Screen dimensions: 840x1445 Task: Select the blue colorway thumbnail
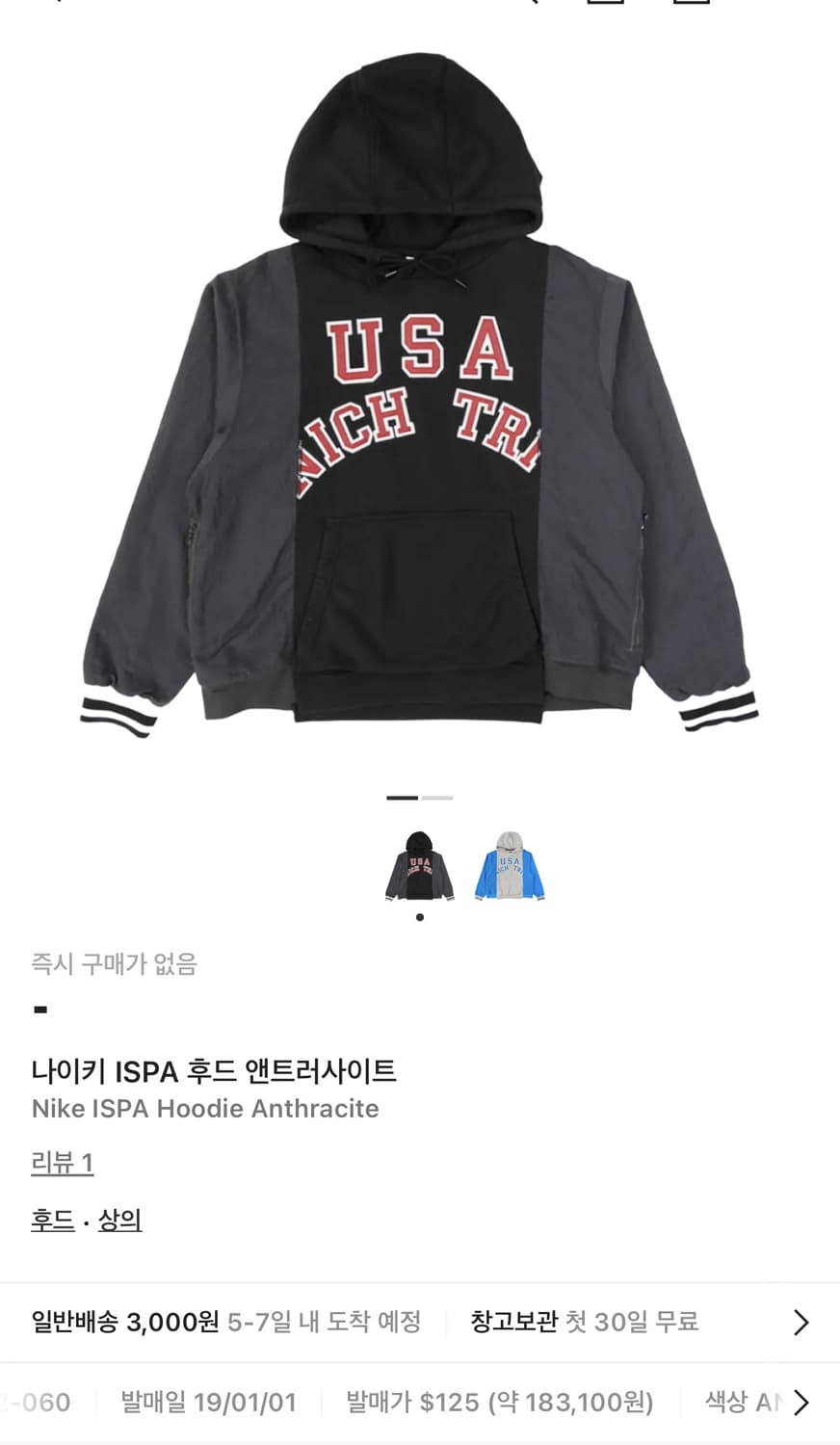(510, 867)
